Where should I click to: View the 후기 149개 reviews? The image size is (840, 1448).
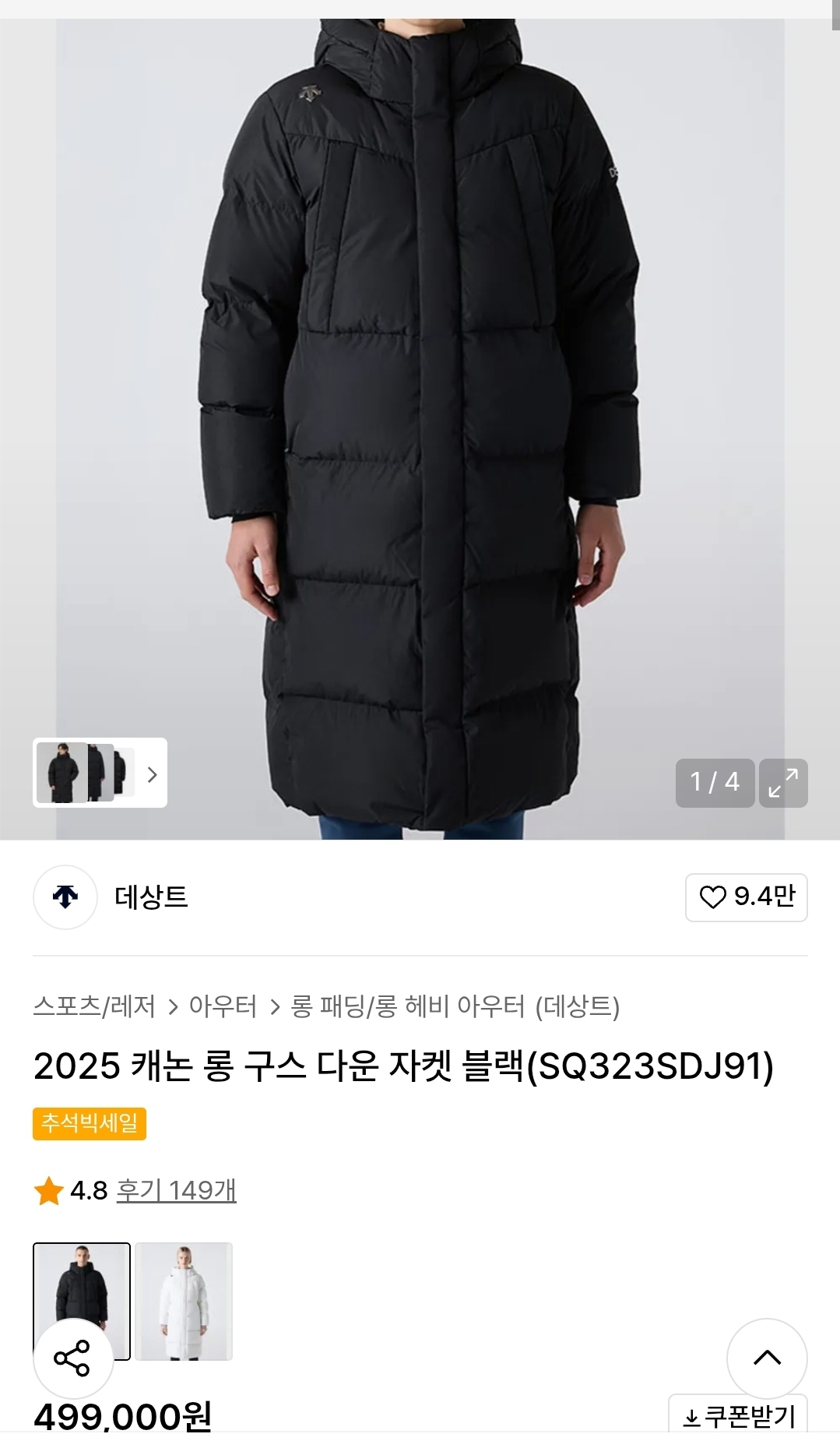pos(176,1190)
